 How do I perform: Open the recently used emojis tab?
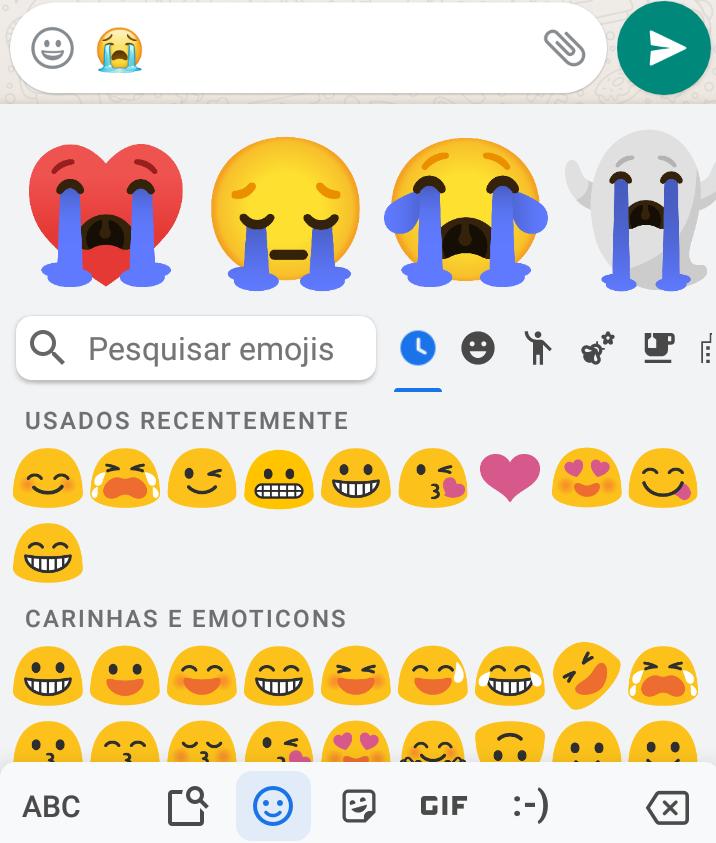[x=418, y=348]
